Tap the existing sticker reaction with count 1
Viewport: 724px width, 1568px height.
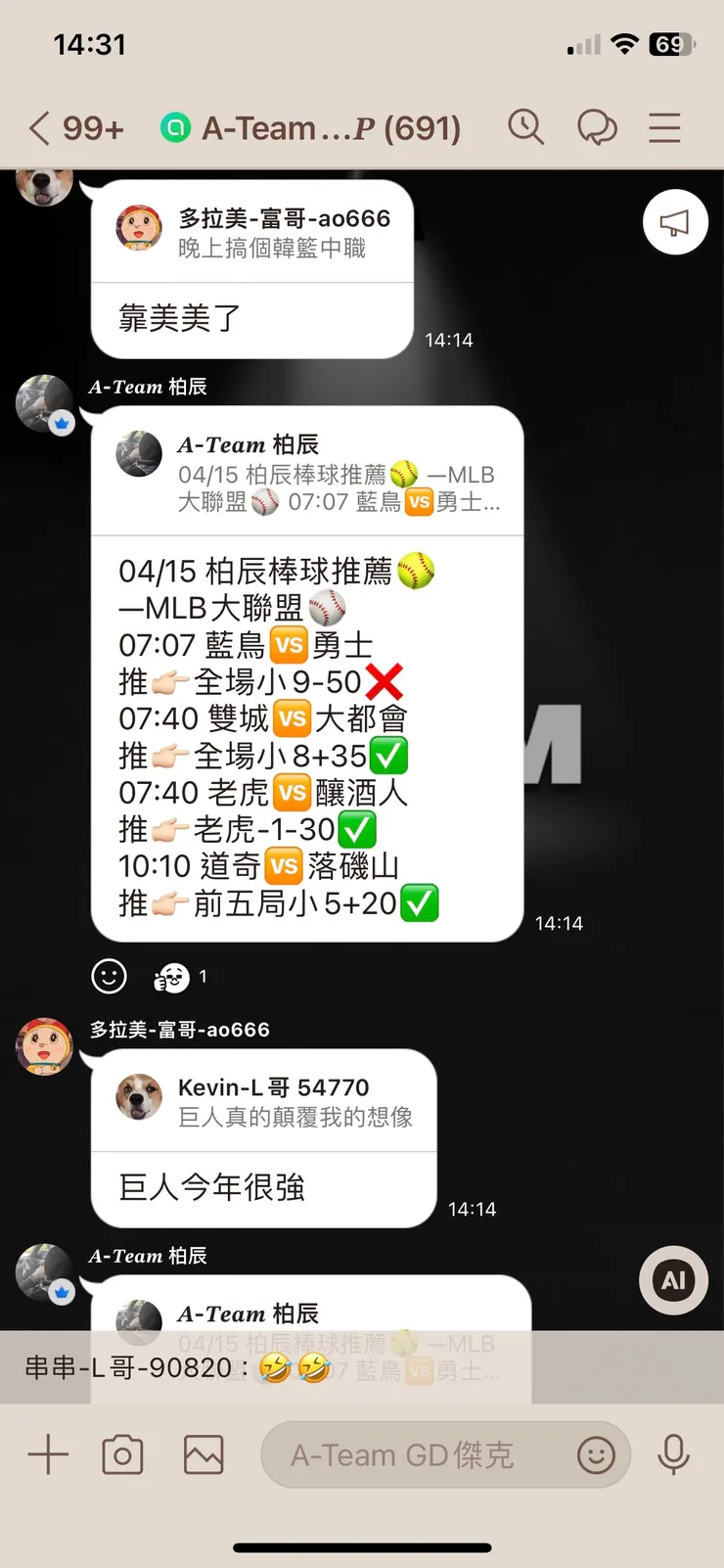point(173,976)
